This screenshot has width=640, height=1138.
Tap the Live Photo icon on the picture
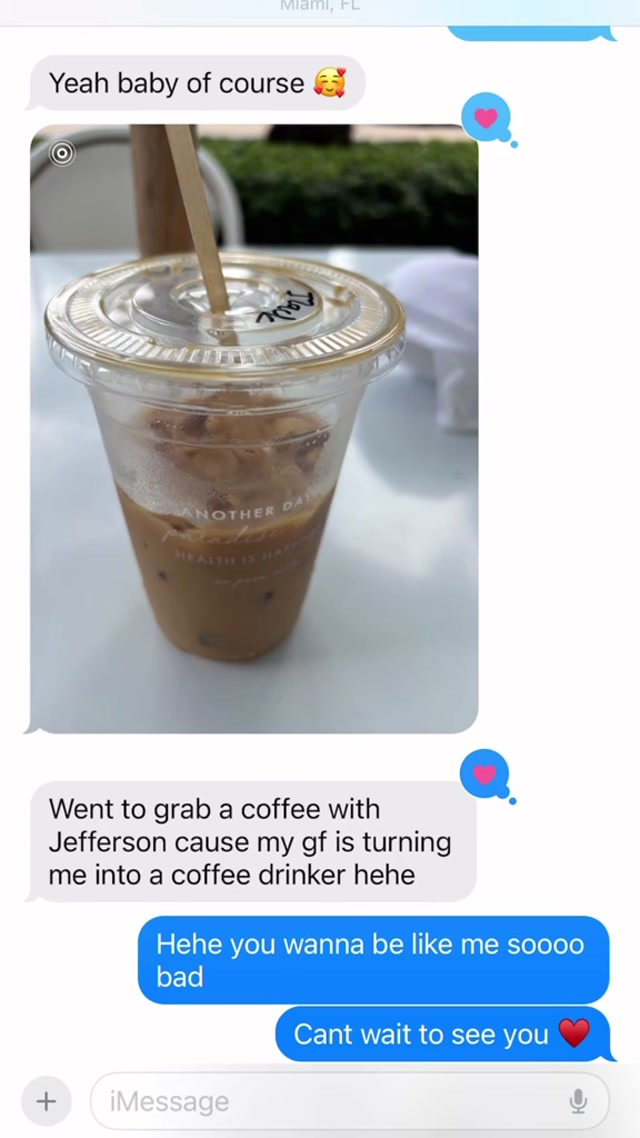[x=62, y=153]
